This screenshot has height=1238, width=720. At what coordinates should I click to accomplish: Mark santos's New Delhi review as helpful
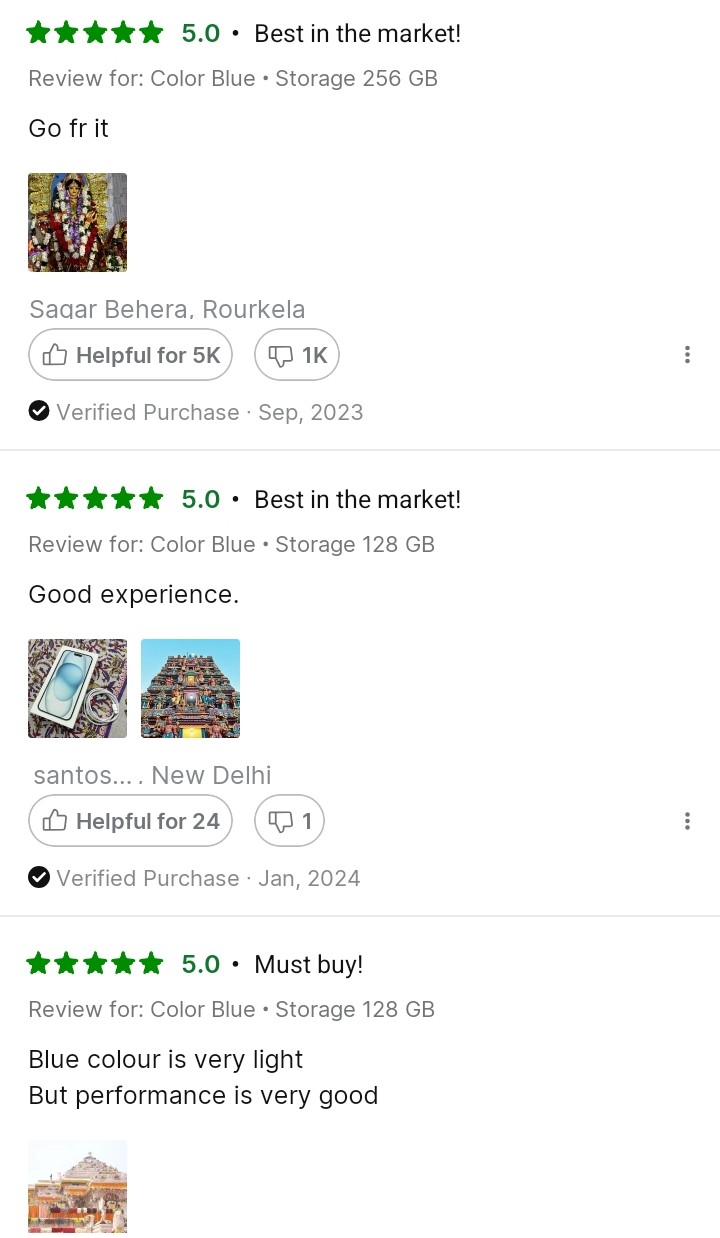tap(130, 821)
